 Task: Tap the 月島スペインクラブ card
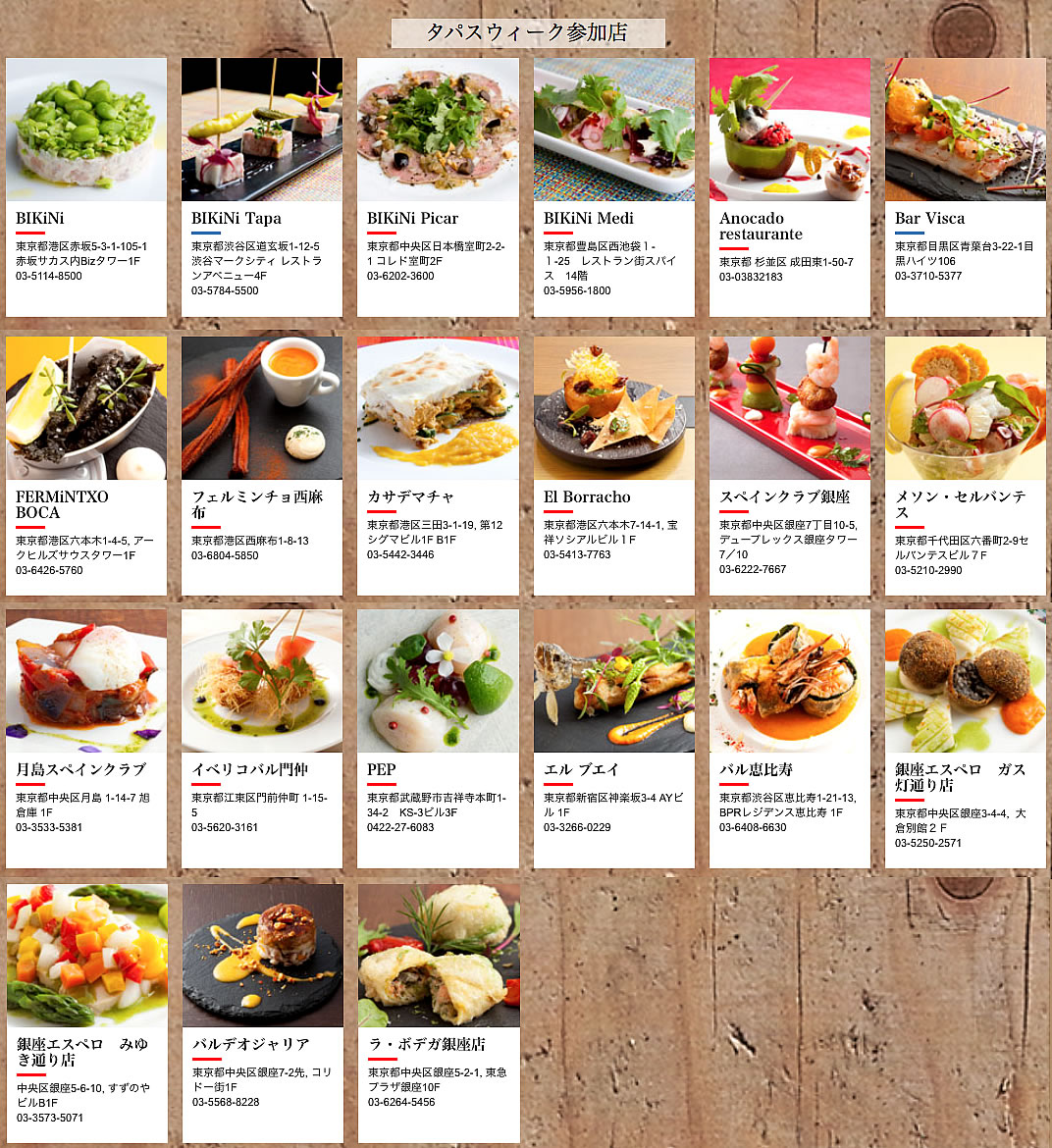pyautogui.click(x=86, y=738)
